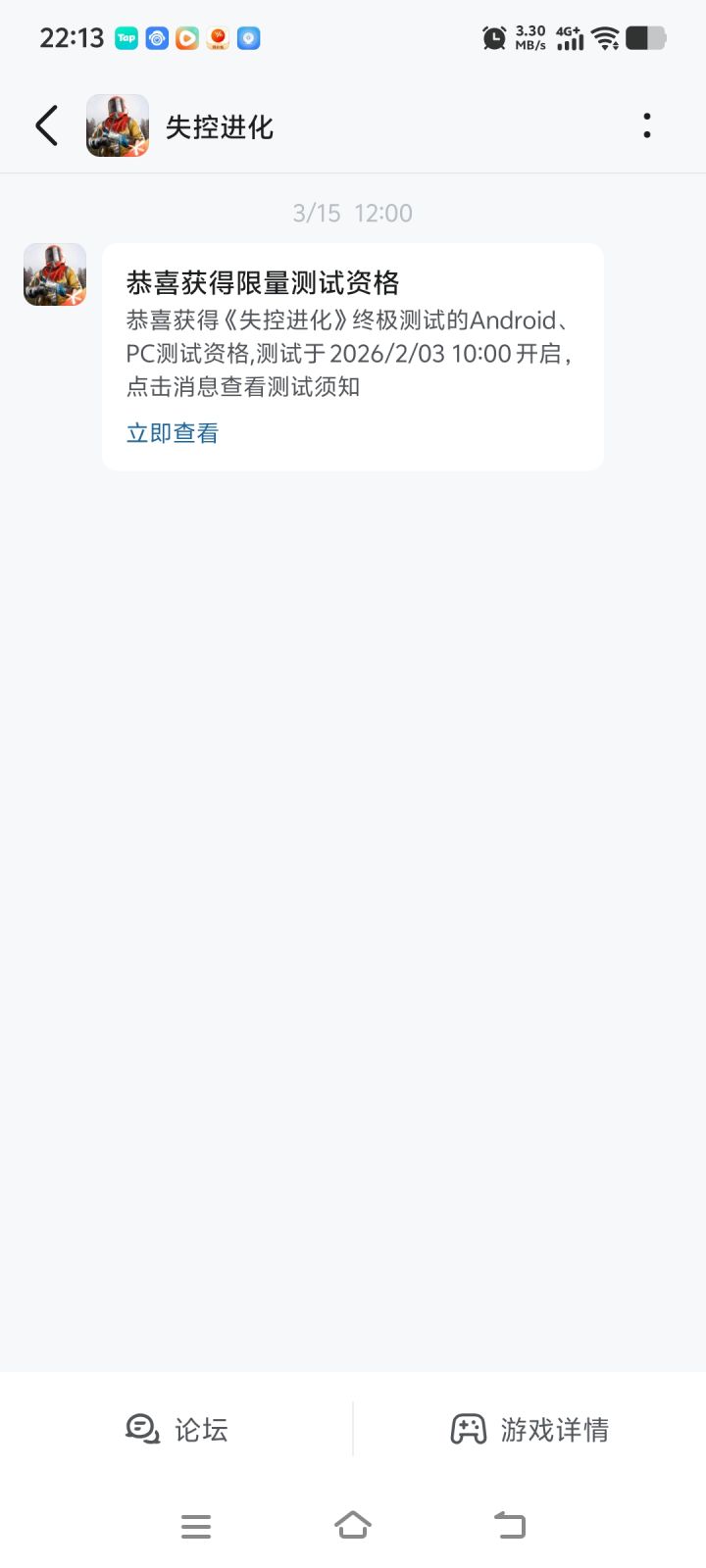The image size is (706, 1568).
Task: Open the overflow menu with three dots
Action: coord(646,125)
